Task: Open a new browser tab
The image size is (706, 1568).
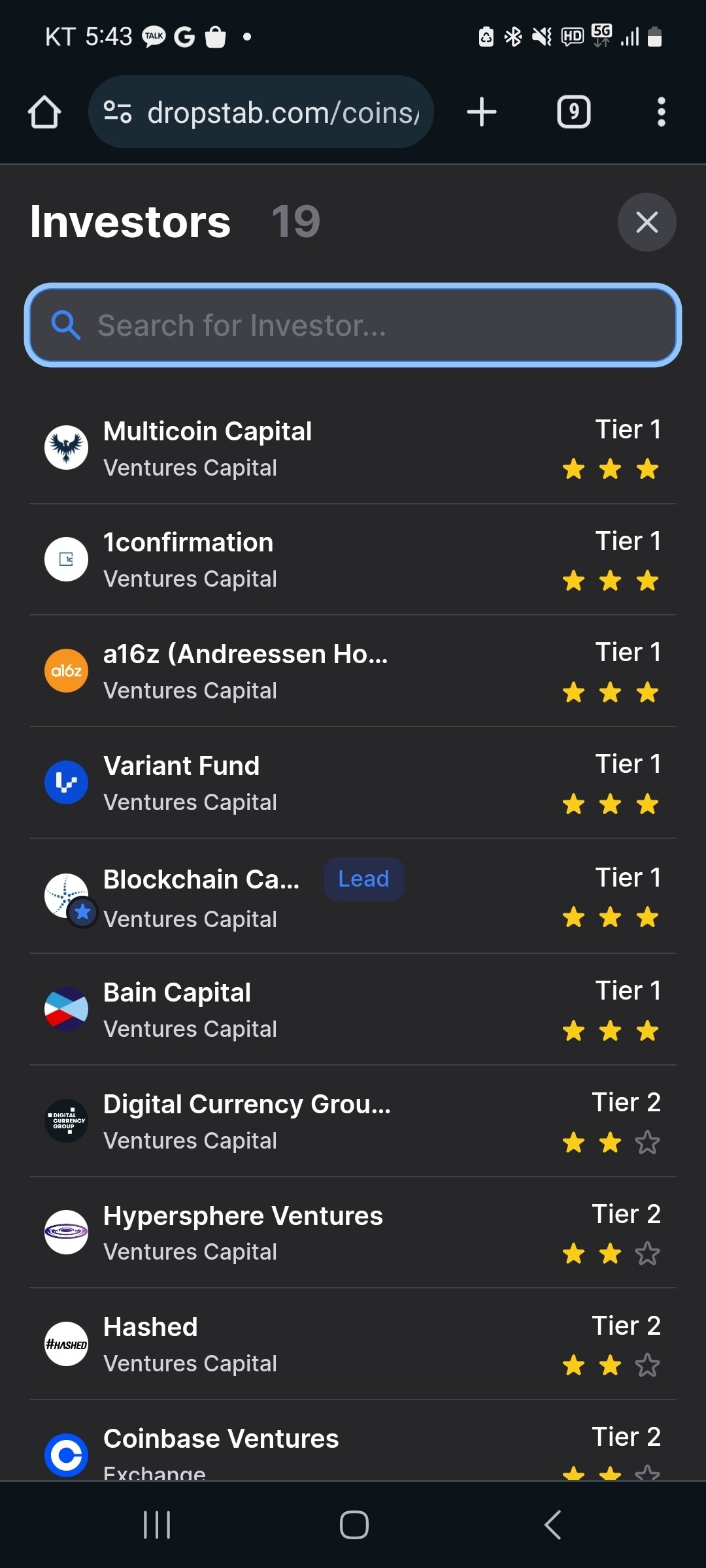Action: (x=482, y=112)
